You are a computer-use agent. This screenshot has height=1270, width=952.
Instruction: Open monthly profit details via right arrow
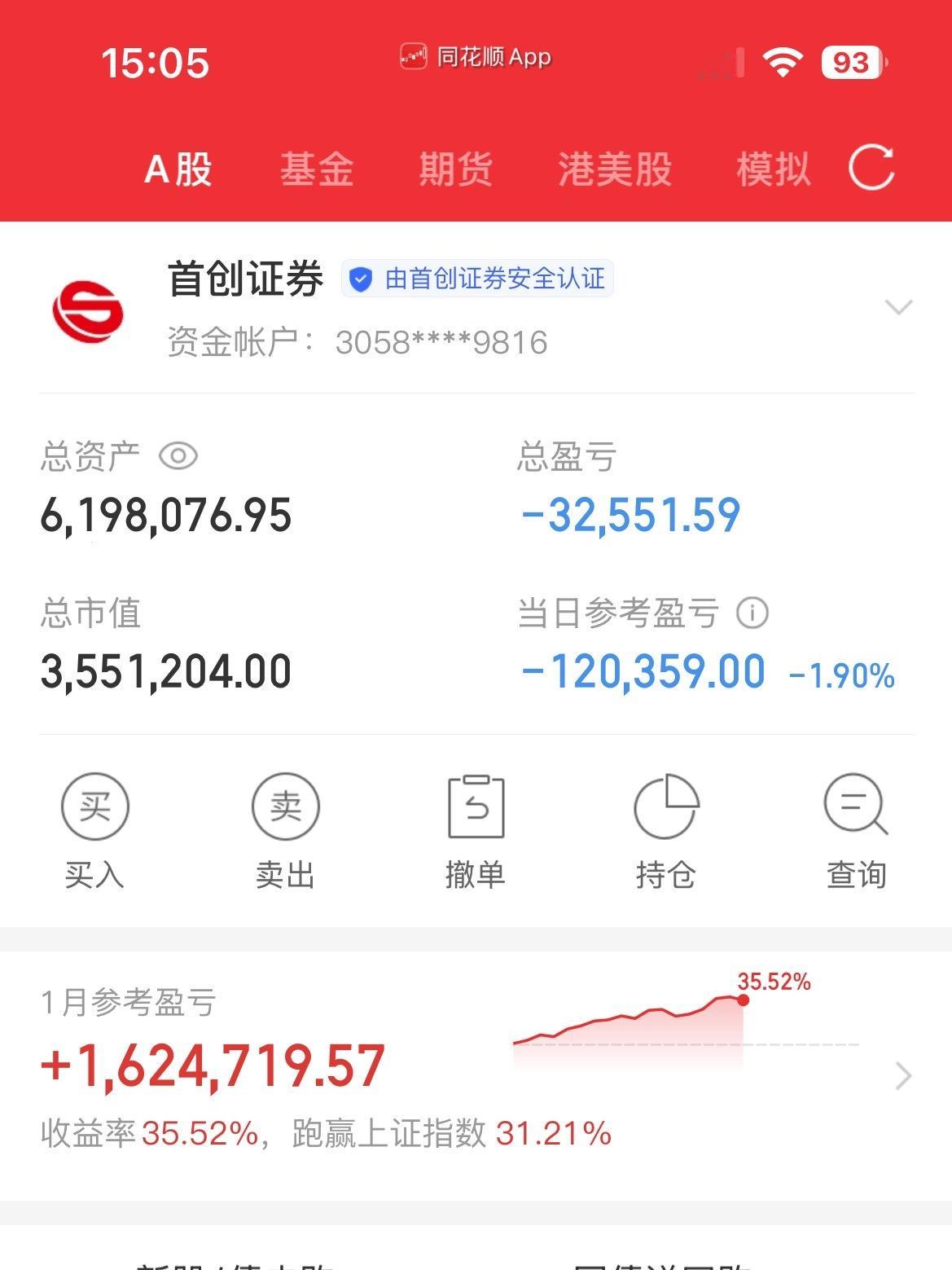click(x=902, y=1077)
